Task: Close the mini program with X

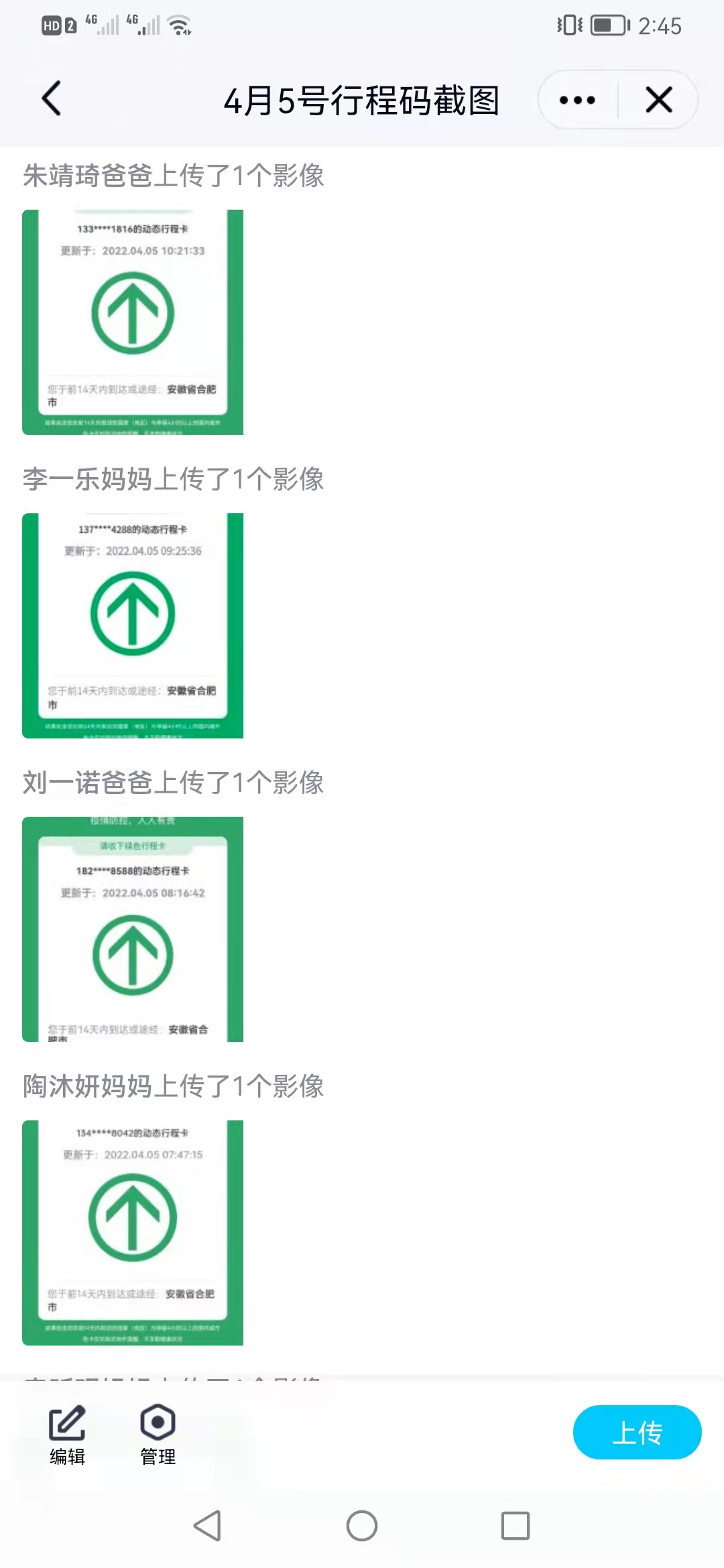Action: [x=658, y=100]
